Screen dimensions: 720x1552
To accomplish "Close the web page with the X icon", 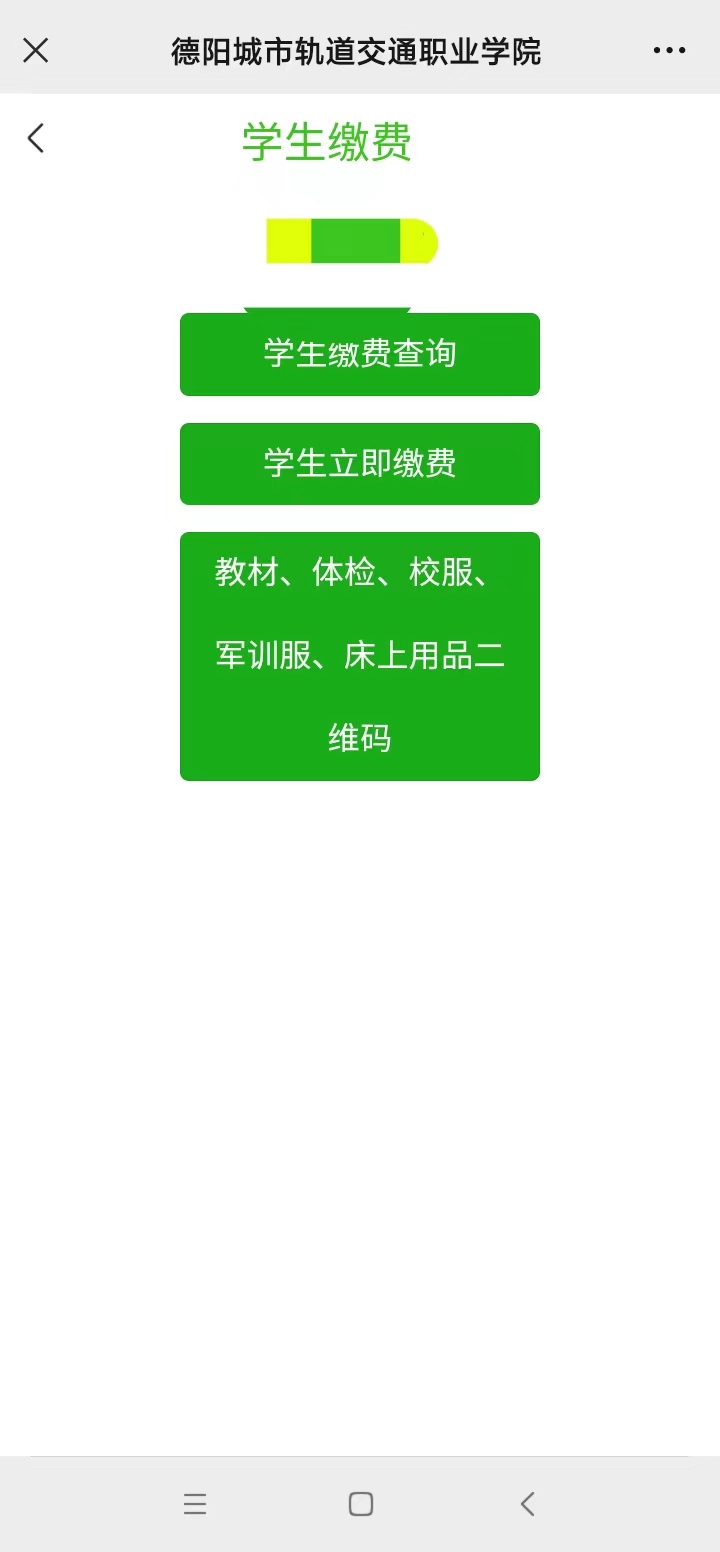I will click(36, 51).
